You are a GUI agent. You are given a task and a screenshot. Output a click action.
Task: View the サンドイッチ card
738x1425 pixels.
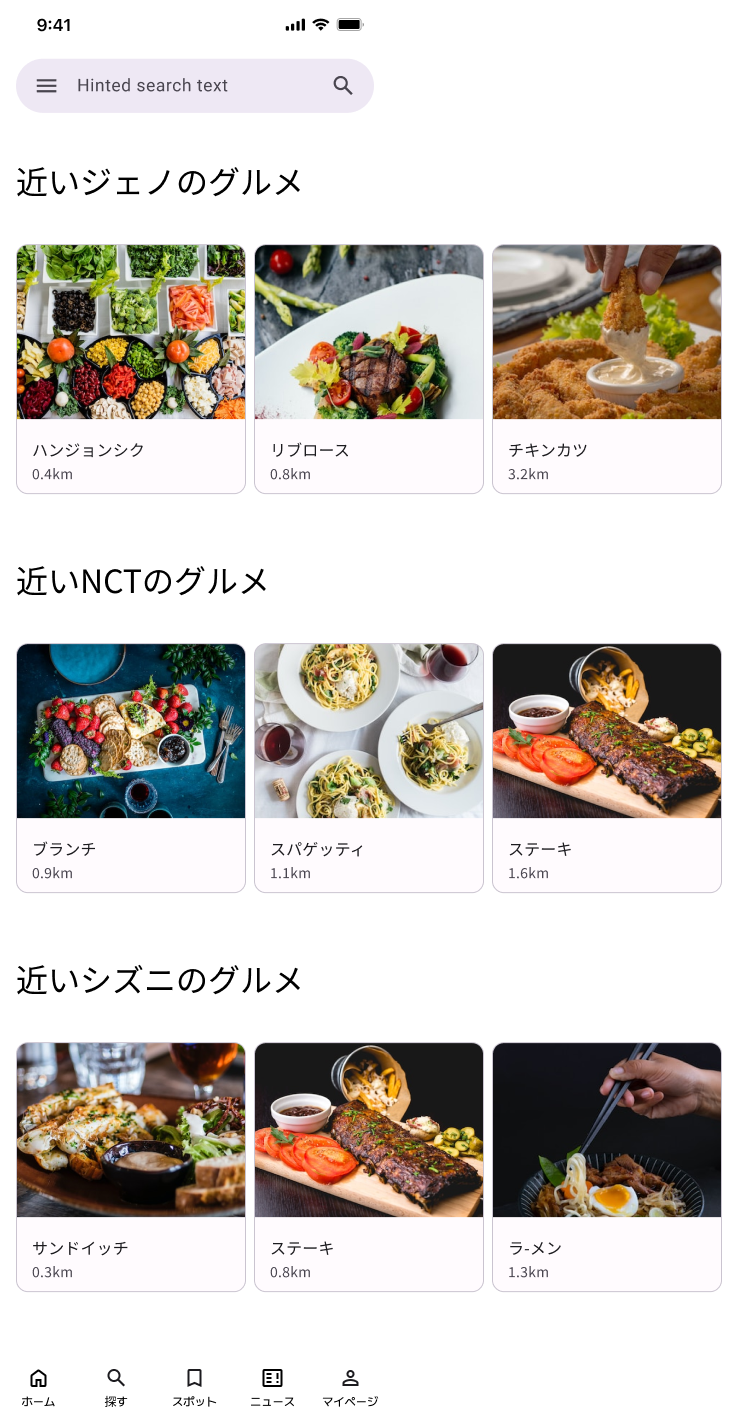131,1167
